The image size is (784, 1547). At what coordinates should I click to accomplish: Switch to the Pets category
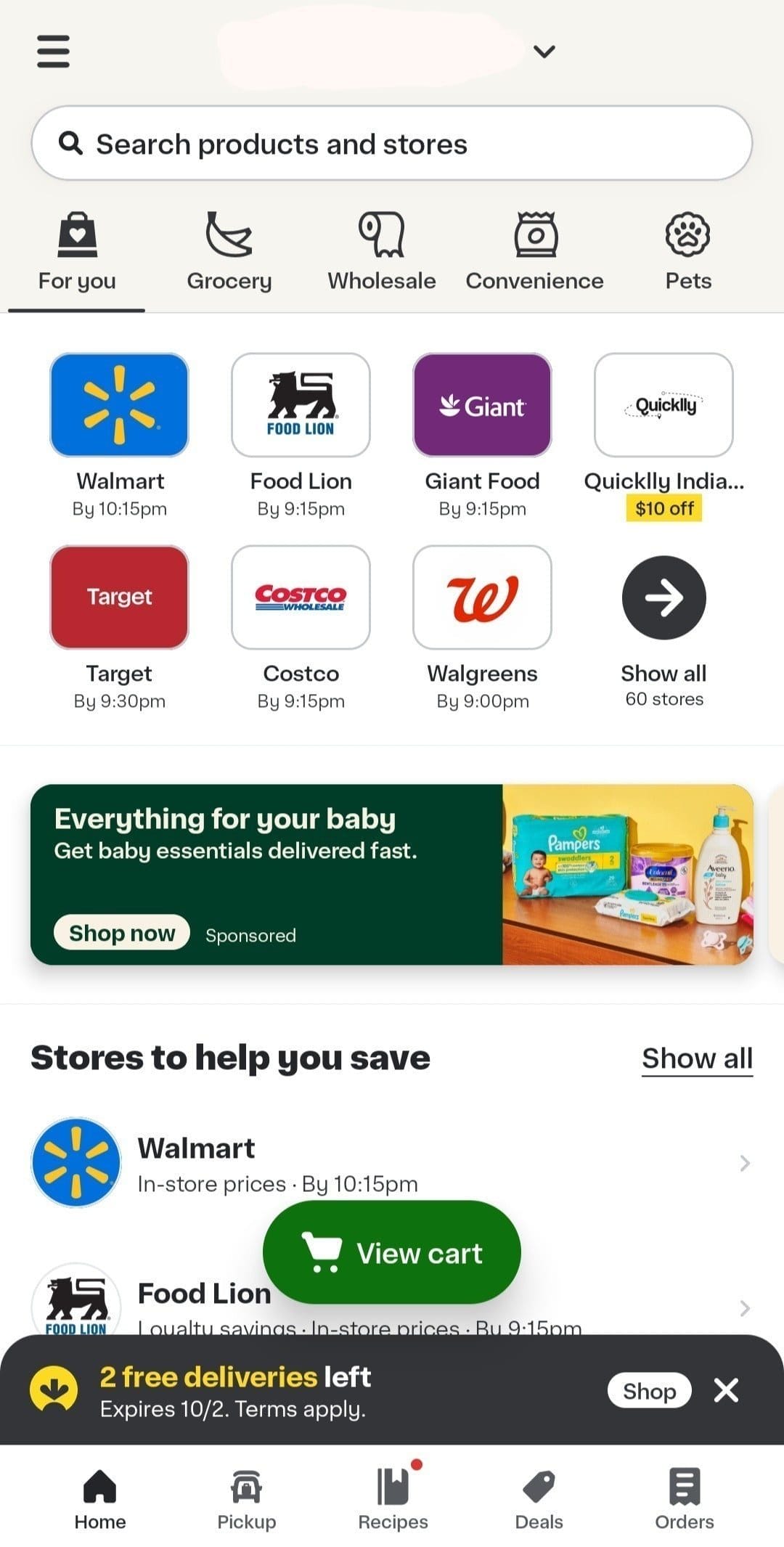(x=687, y=252)
